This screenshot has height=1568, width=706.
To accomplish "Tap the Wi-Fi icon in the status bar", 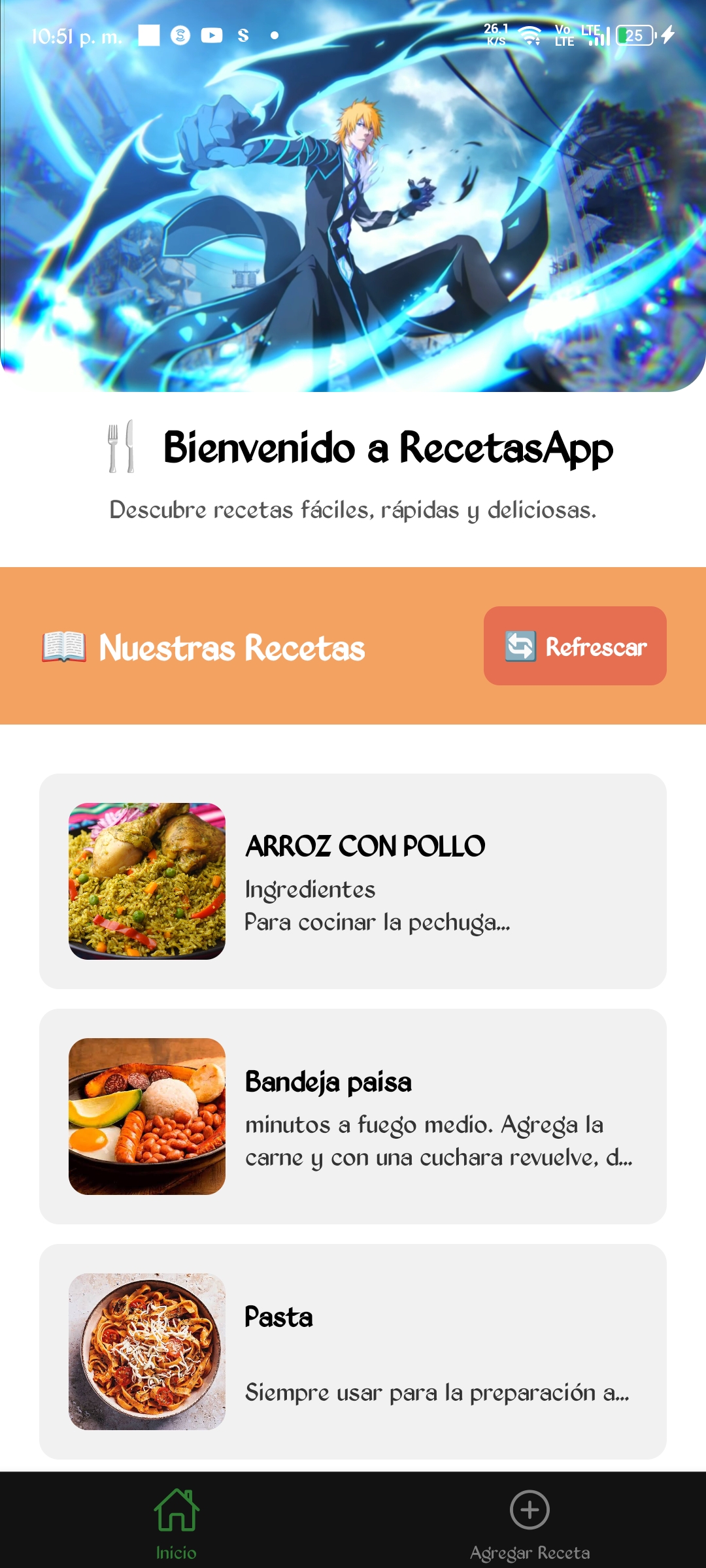I will (x=529, y=33).
